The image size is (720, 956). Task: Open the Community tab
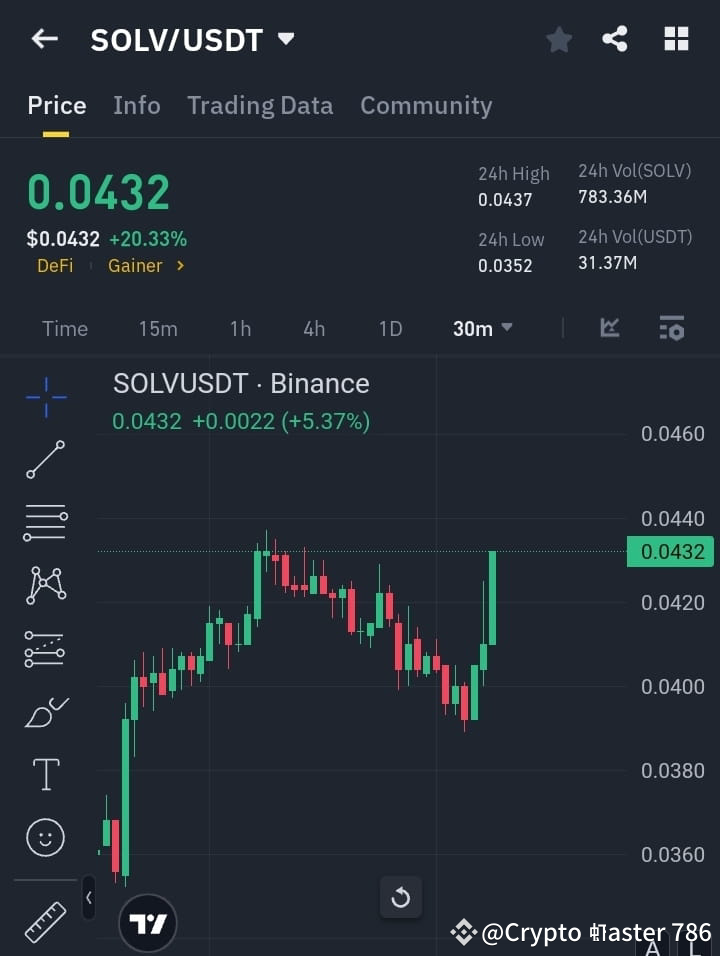click(426, 105)
